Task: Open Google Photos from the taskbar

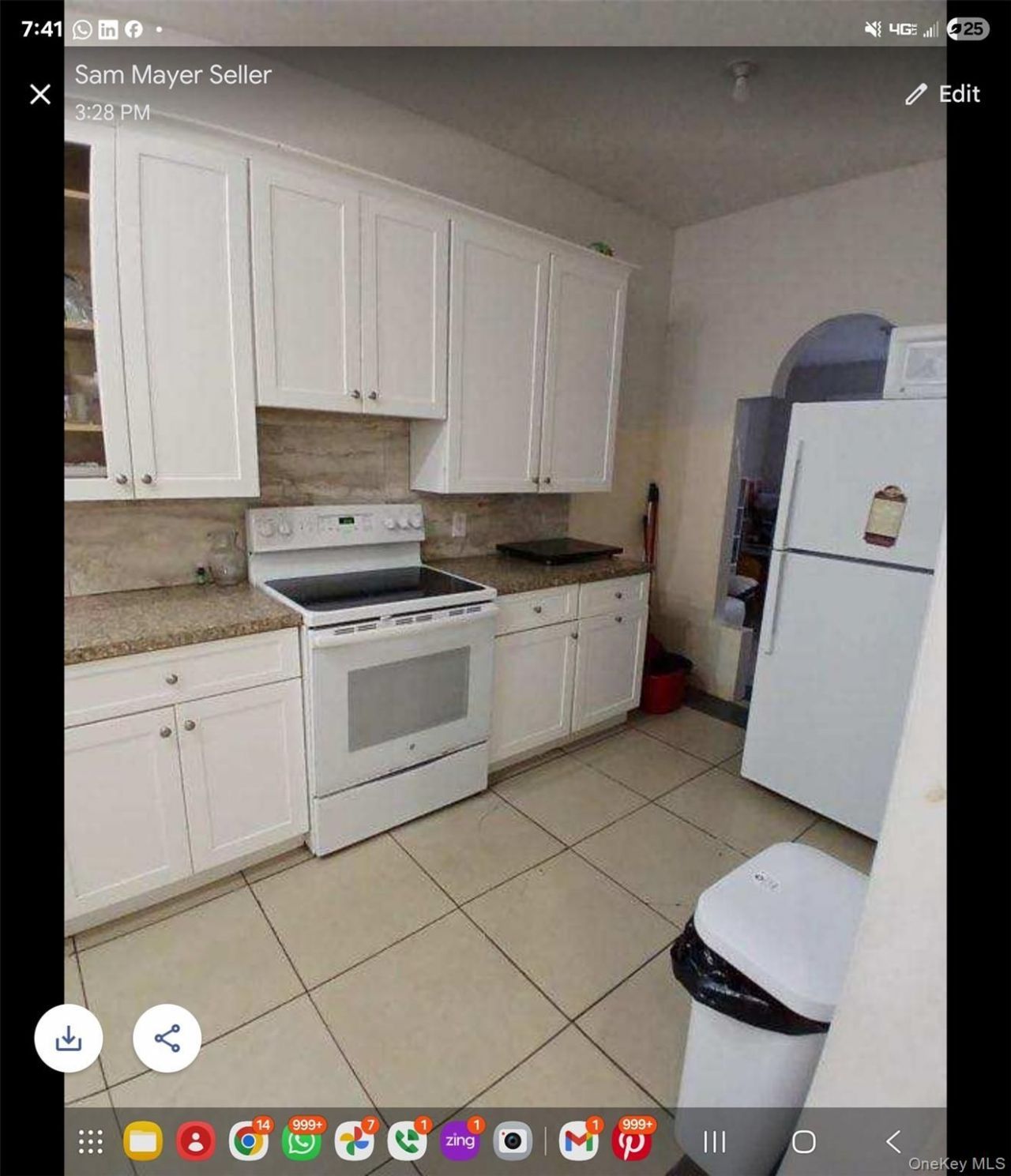Action: (x=355, y=1141)
